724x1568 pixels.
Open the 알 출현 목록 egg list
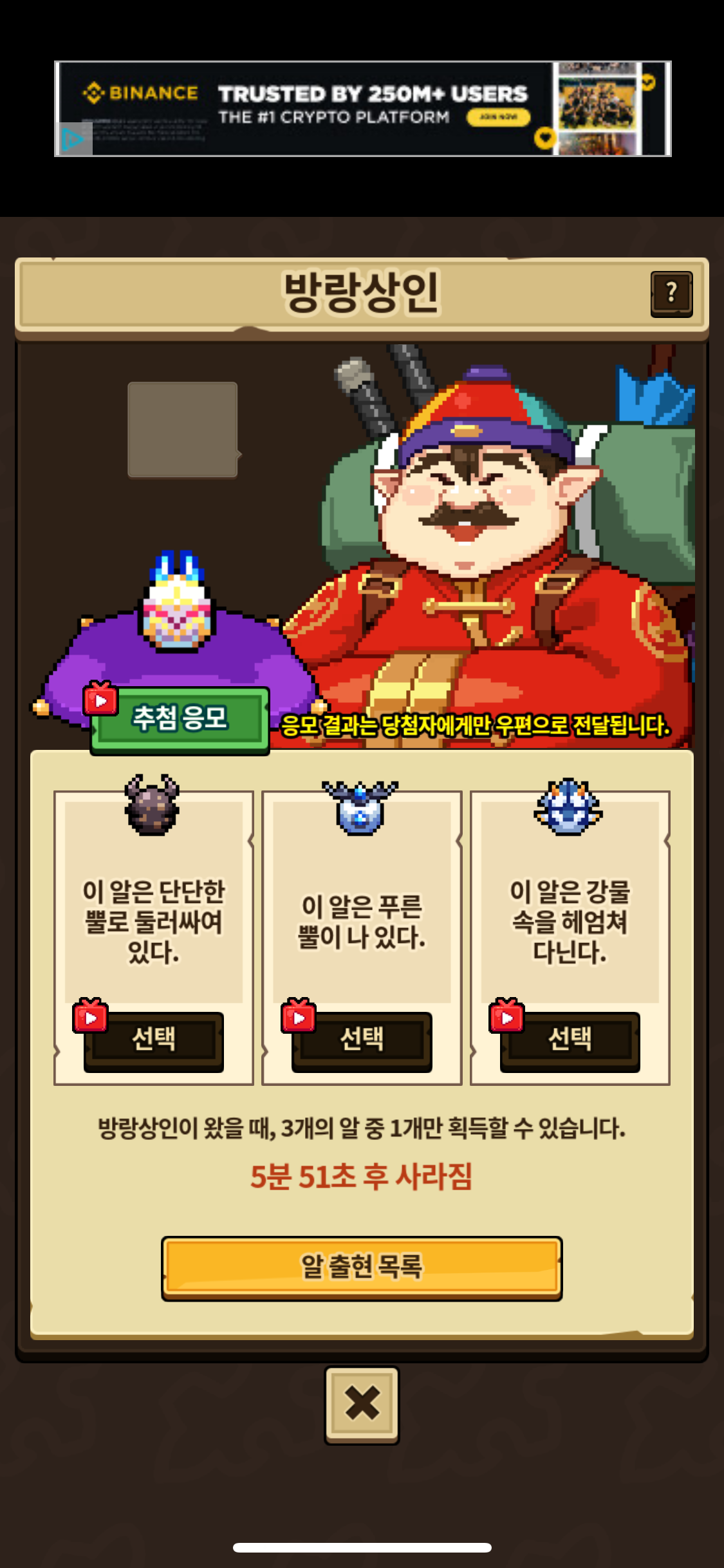pyautogui.click(x=362, y=1266)
